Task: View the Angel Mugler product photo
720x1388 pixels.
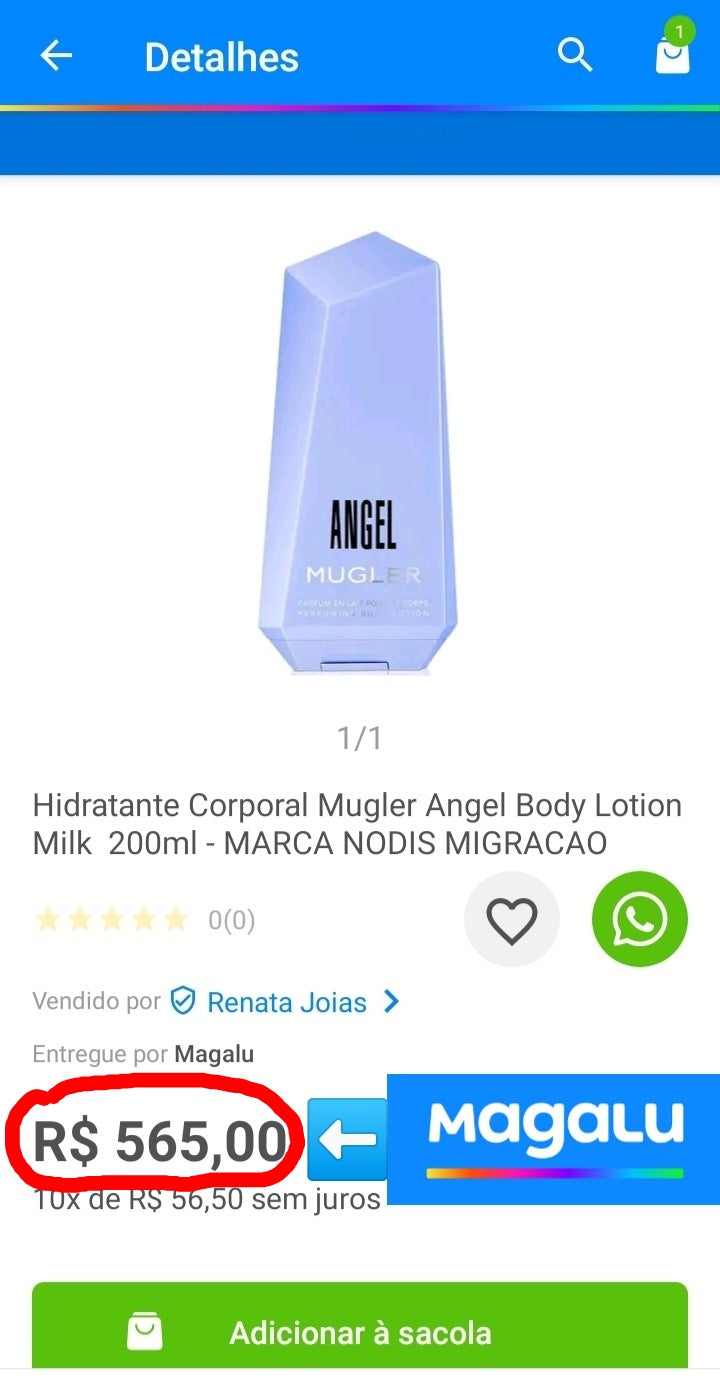Action: pos(359,455)
